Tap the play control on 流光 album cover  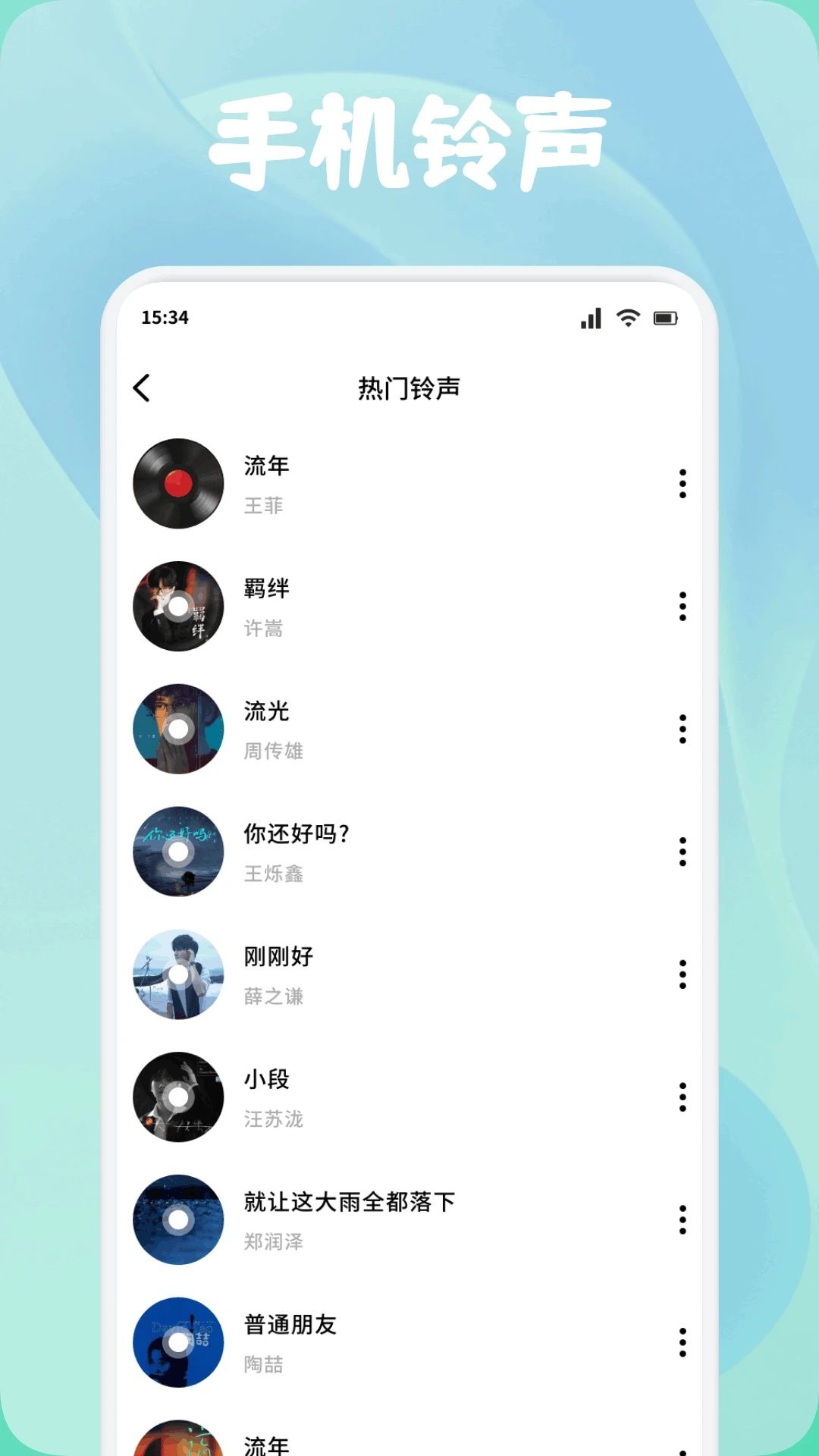[177, 730]
